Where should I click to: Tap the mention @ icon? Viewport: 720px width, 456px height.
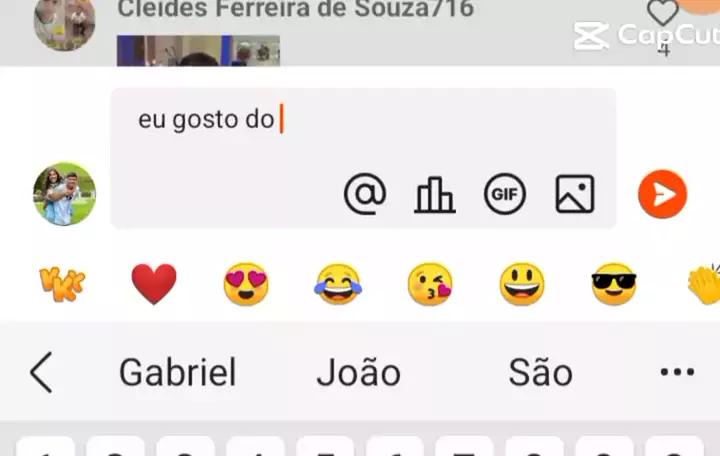pos(364,194)
